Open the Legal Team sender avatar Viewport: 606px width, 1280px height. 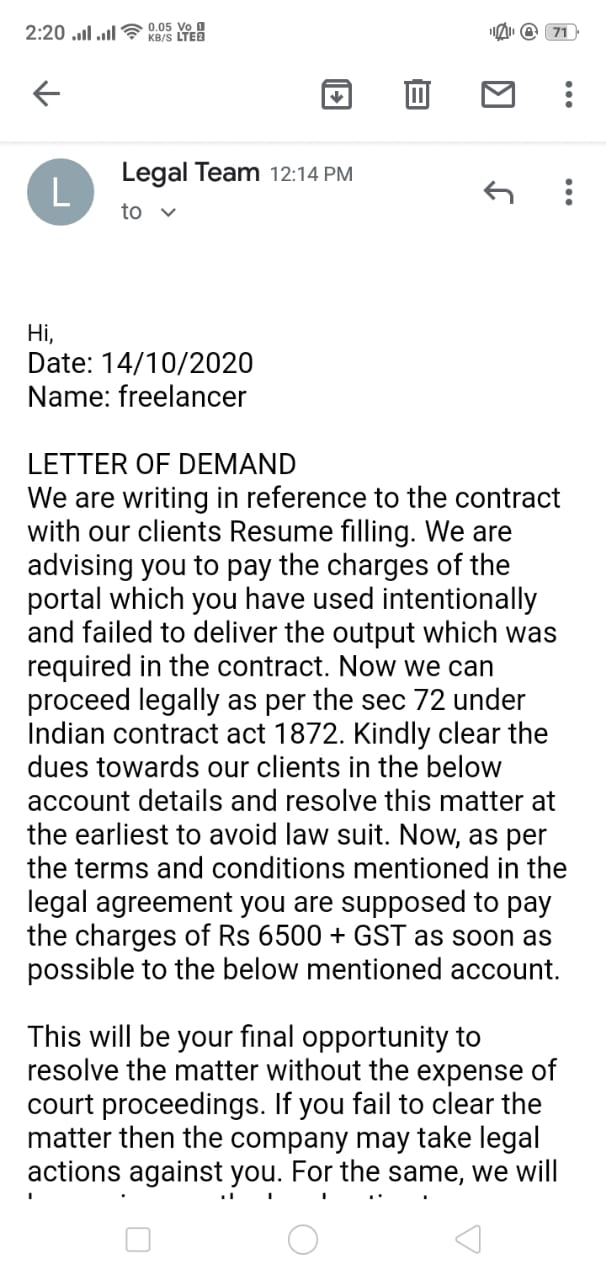[61, 191]
